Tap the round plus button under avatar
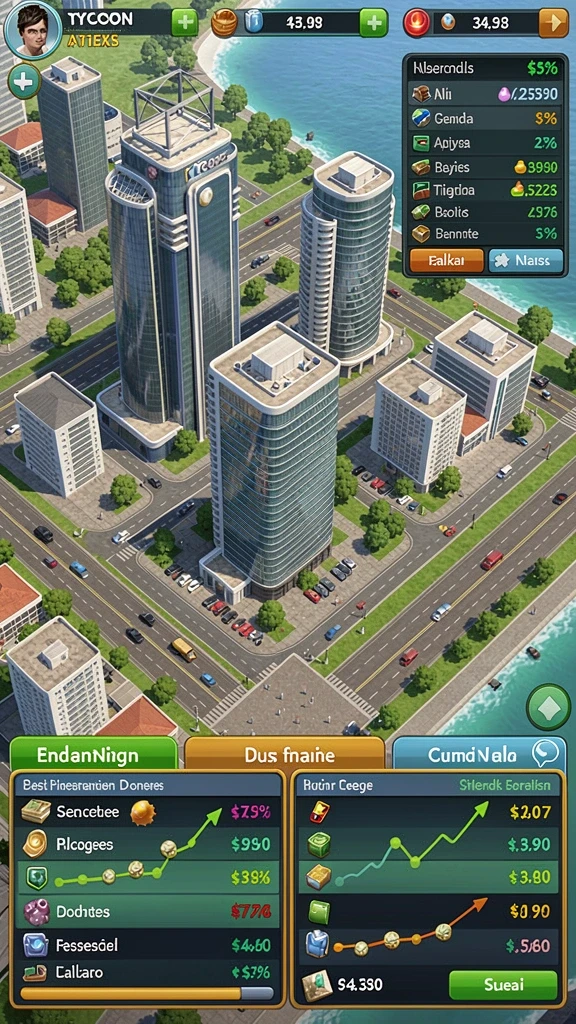 (x=24, y=82)
